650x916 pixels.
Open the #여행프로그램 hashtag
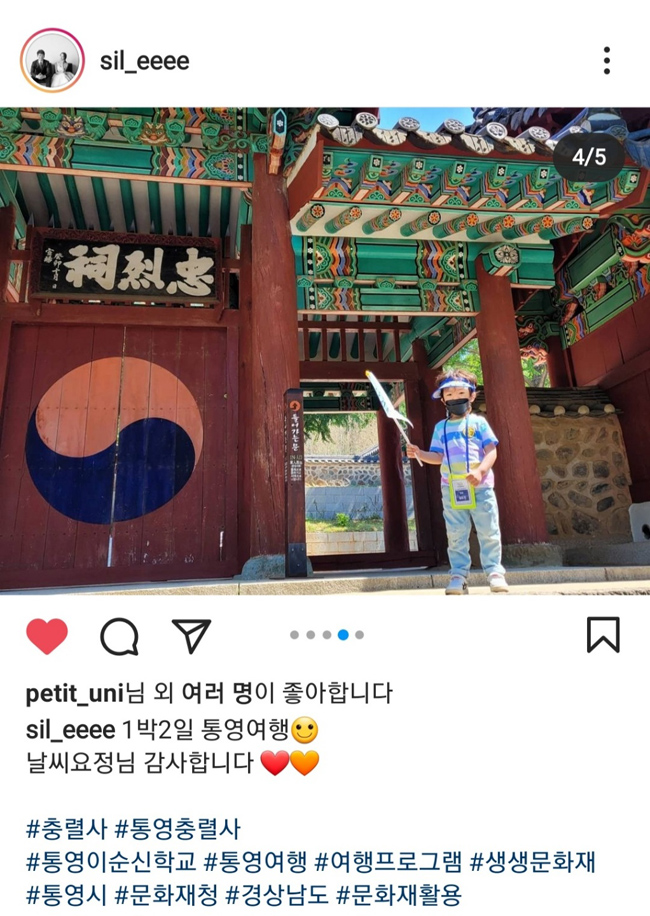pos(389,862)
